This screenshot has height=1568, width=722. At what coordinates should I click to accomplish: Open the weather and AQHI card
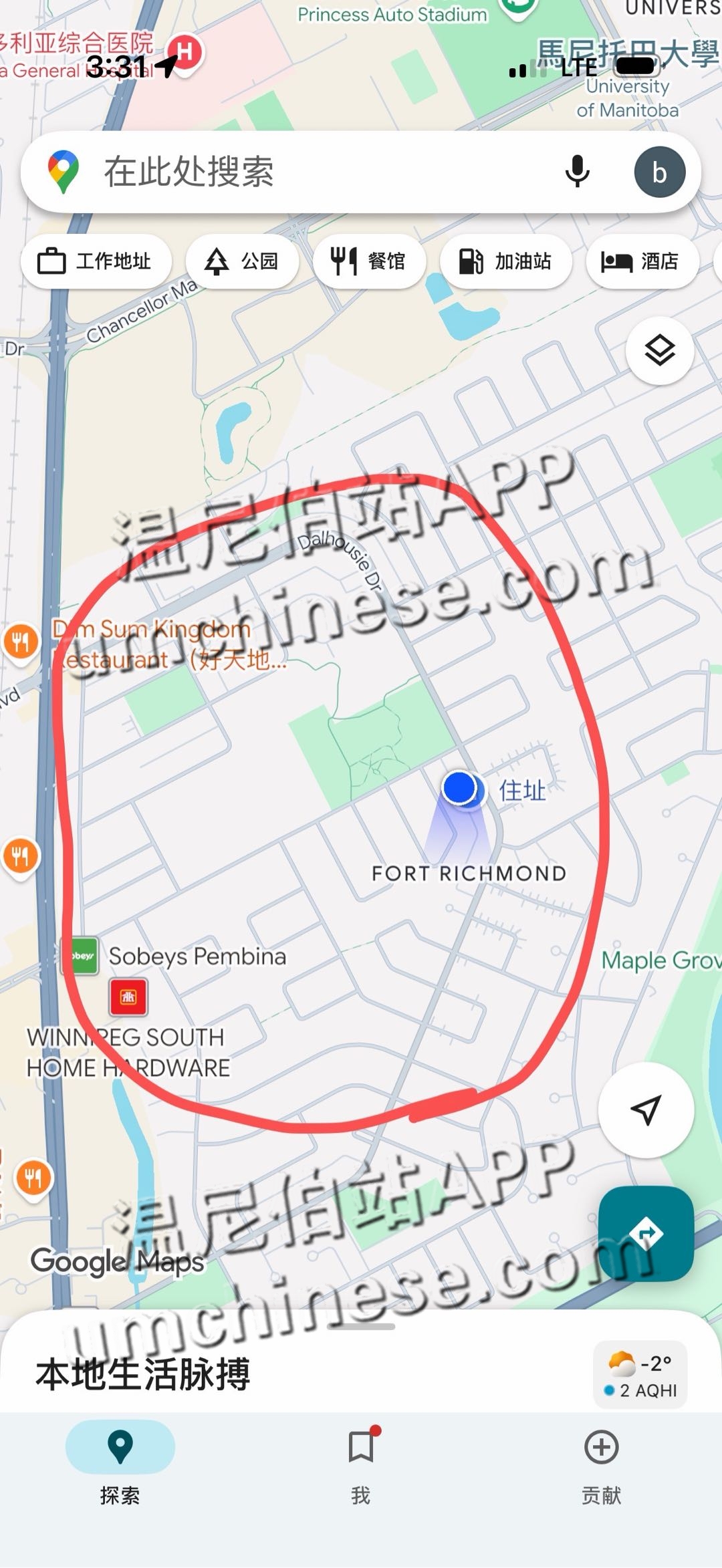click(x=640, y=1376)
